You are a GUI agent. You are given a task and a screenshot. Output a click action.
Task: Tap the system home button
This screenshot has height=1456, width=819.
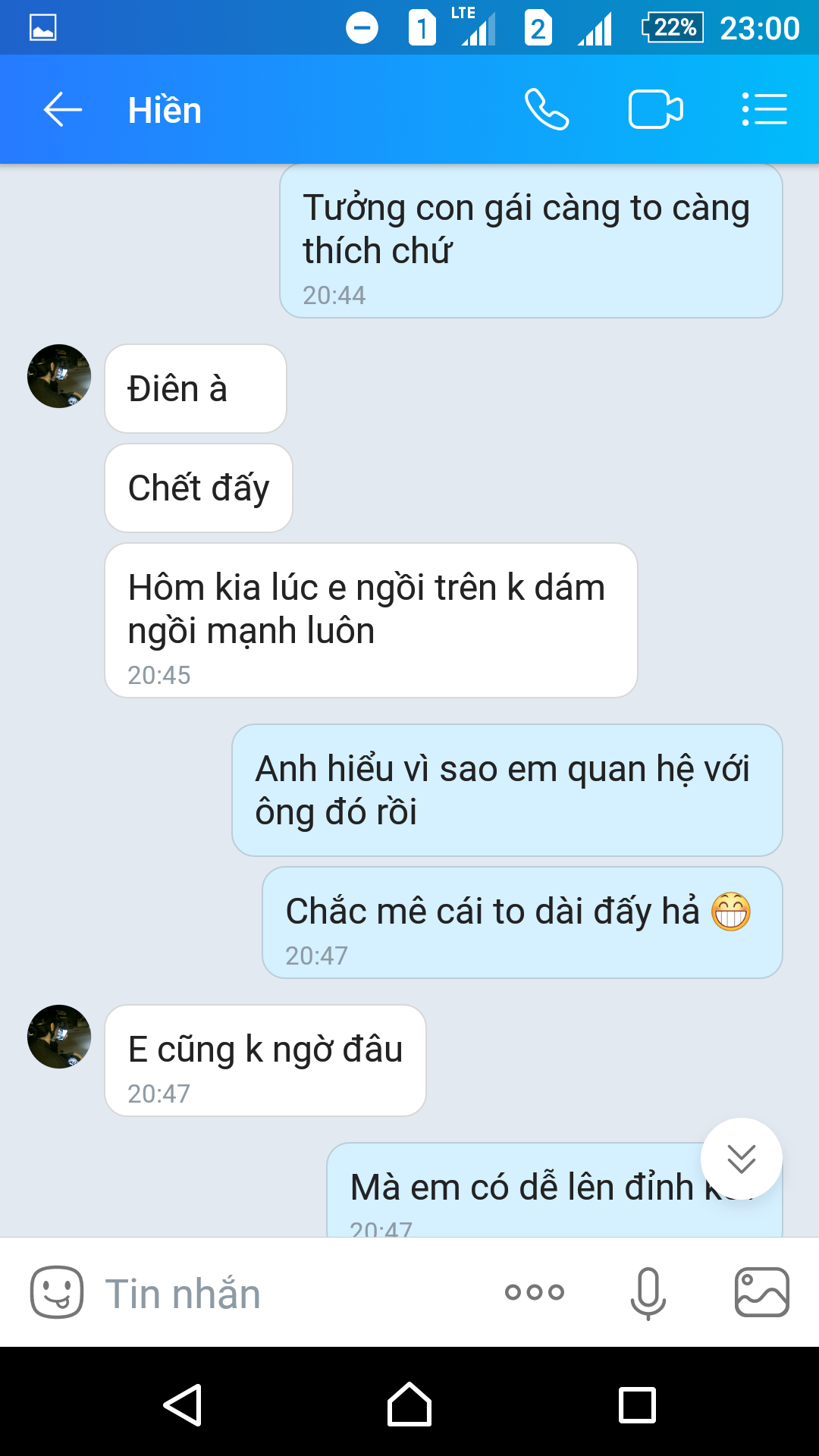(409, 1405)
